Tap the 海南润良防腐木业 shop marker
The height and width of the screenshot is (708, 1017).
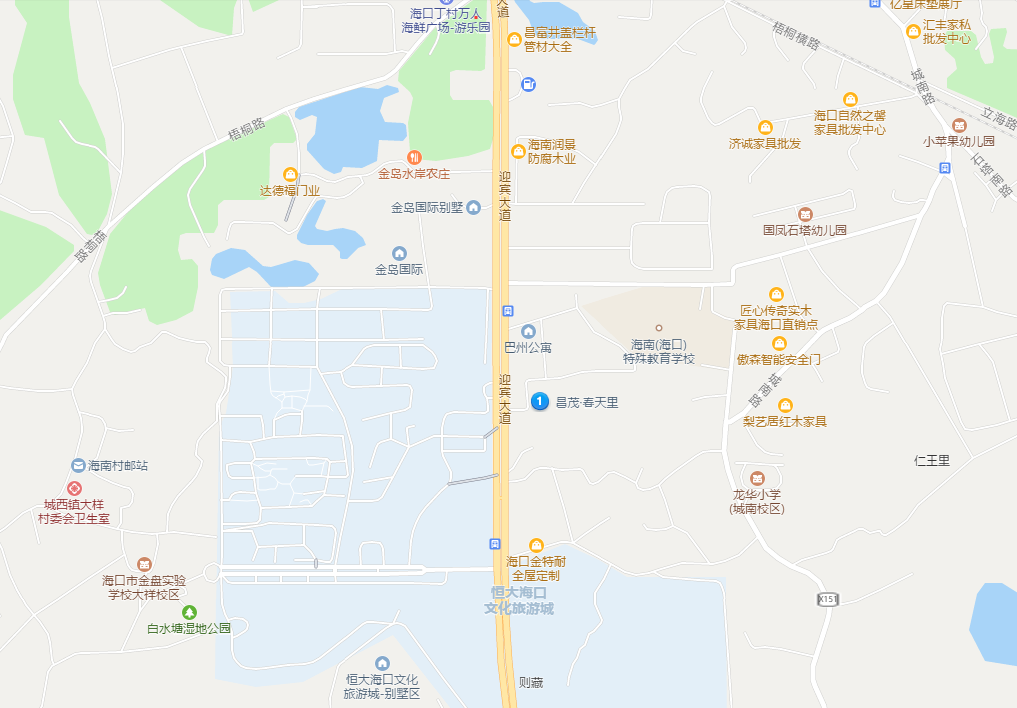tap(518, 151)
